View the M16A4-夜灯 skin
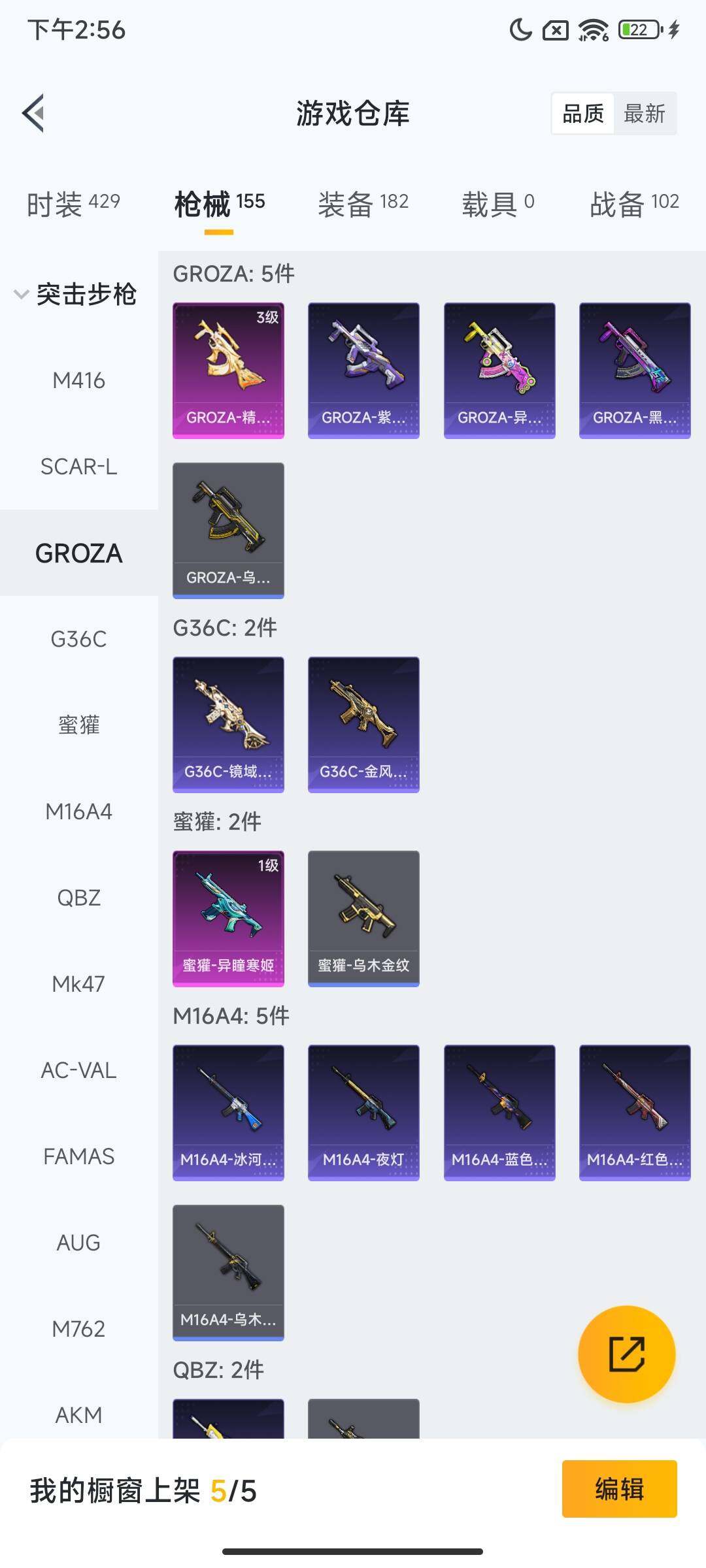This screenshot has height=1568, width=706. click(363, 1113)
